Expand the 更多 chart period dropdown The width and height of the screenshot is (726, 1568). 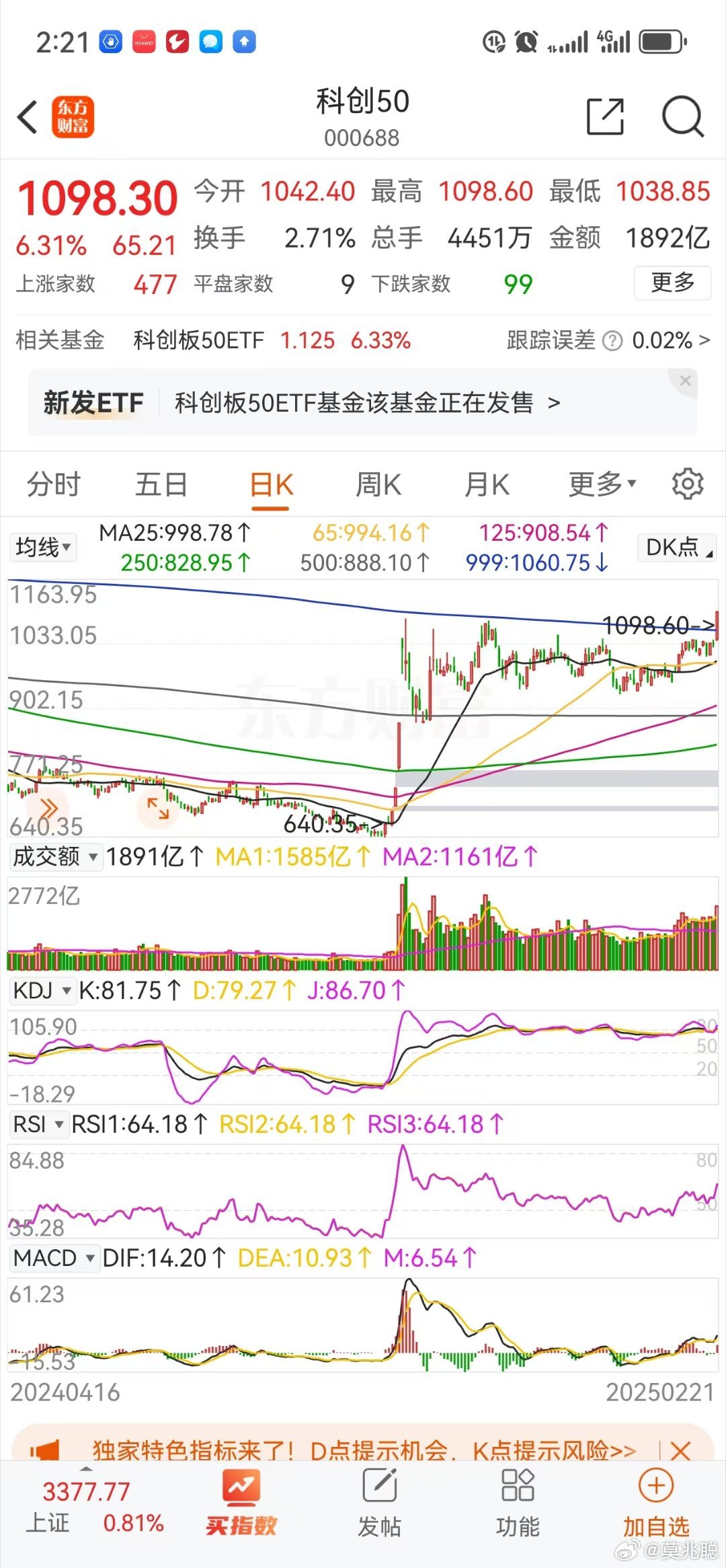[602, 484]
